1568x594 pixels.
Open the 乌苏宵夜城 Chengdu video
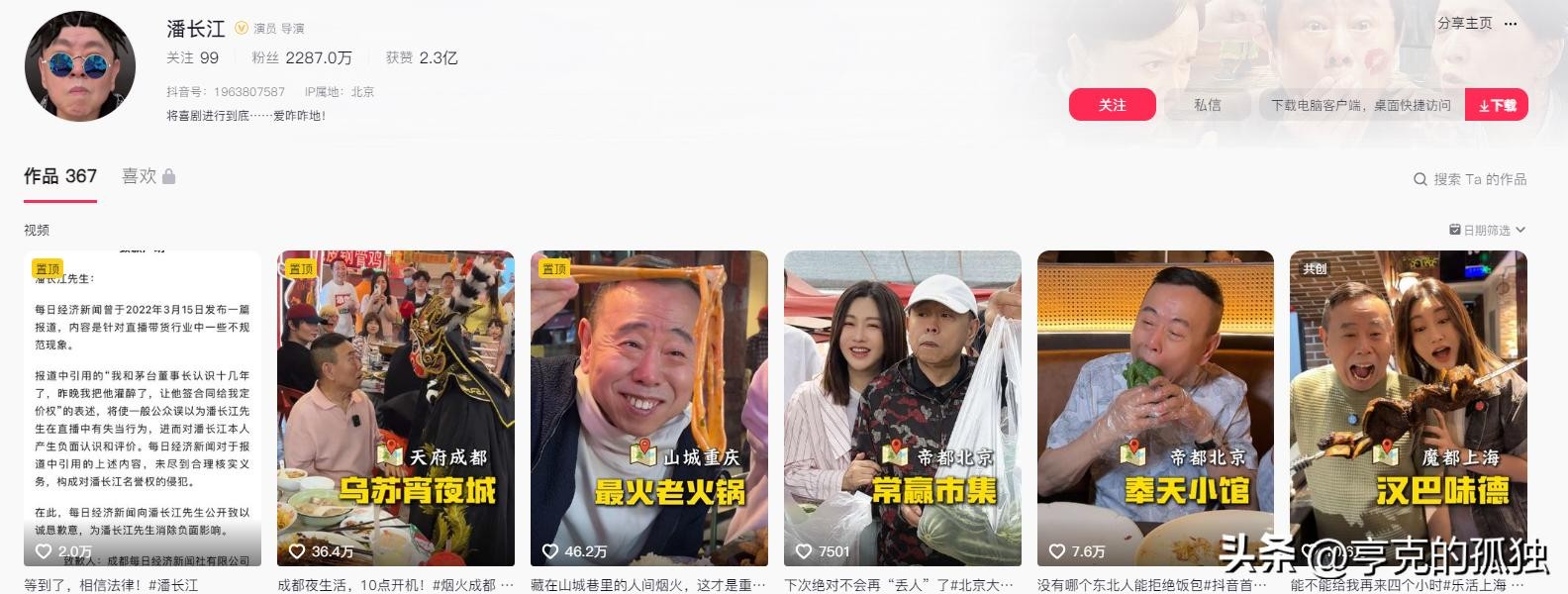coord(396,408)
